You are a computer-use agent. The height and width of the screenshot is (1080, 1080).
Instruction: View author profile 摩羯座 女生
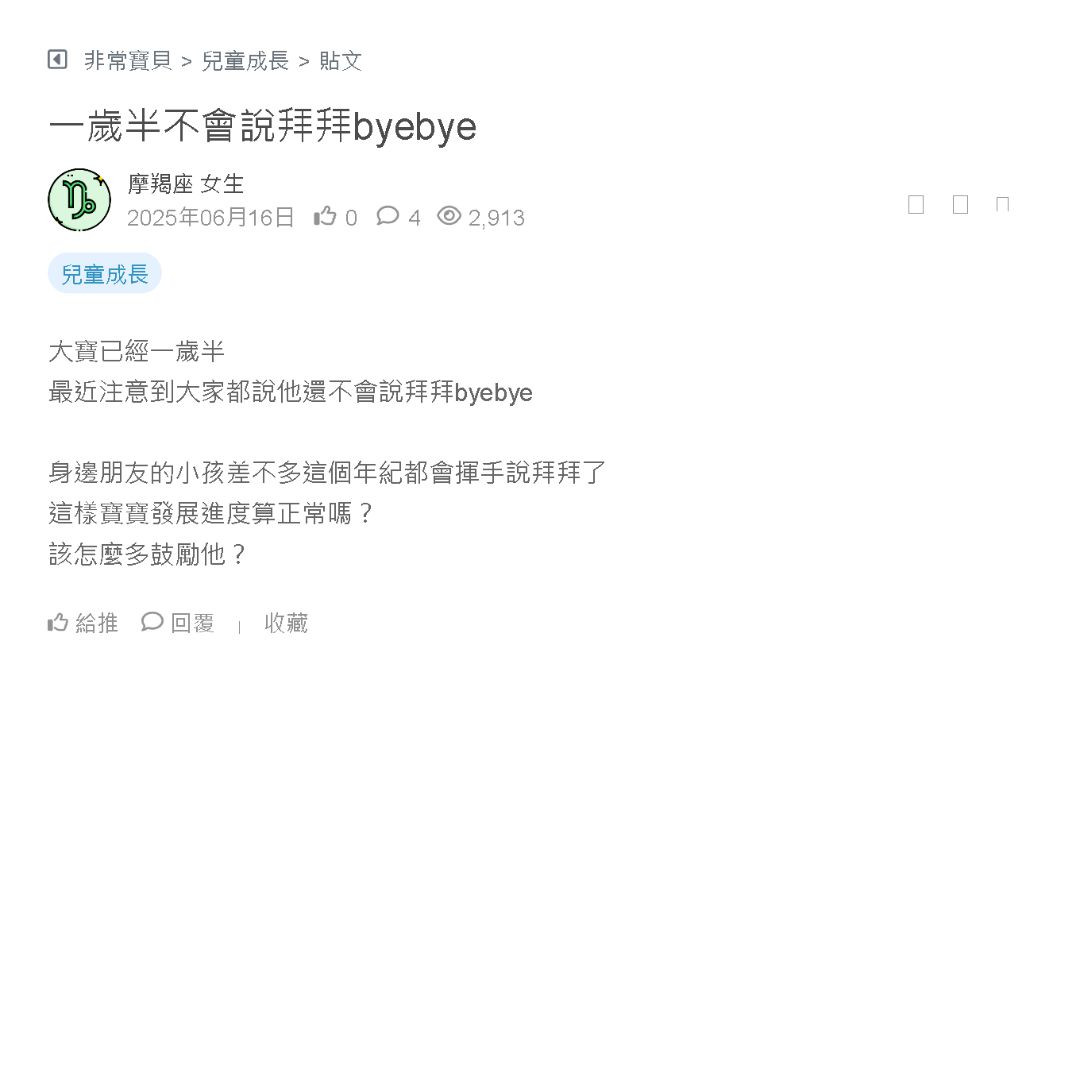click(186, 184)
